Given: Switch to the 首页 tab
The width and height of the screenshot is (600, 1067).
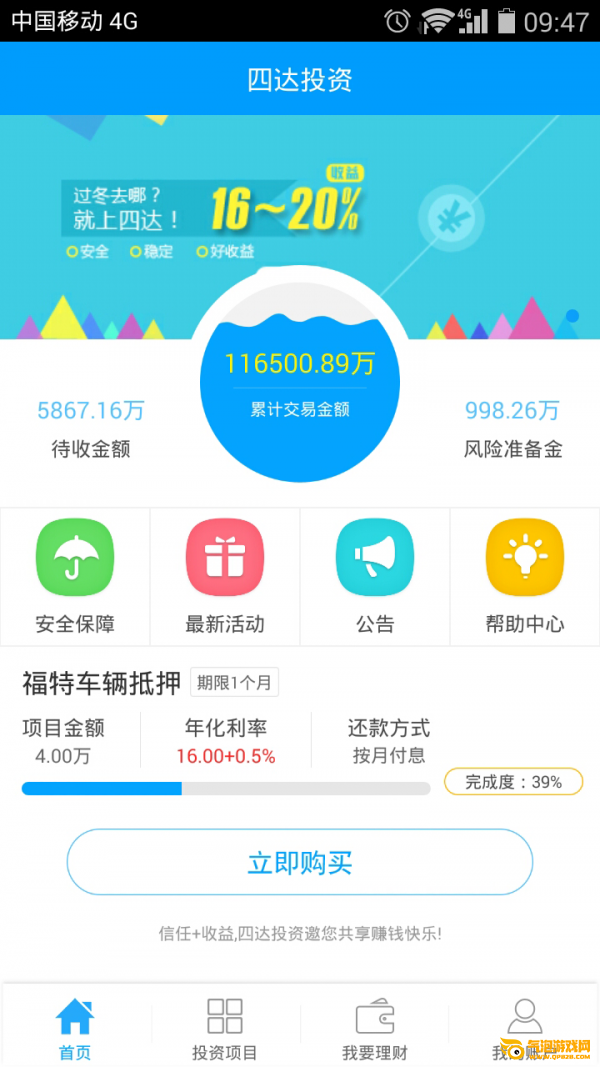Looking at the screenshot, I should click(x=75, y=1028).
